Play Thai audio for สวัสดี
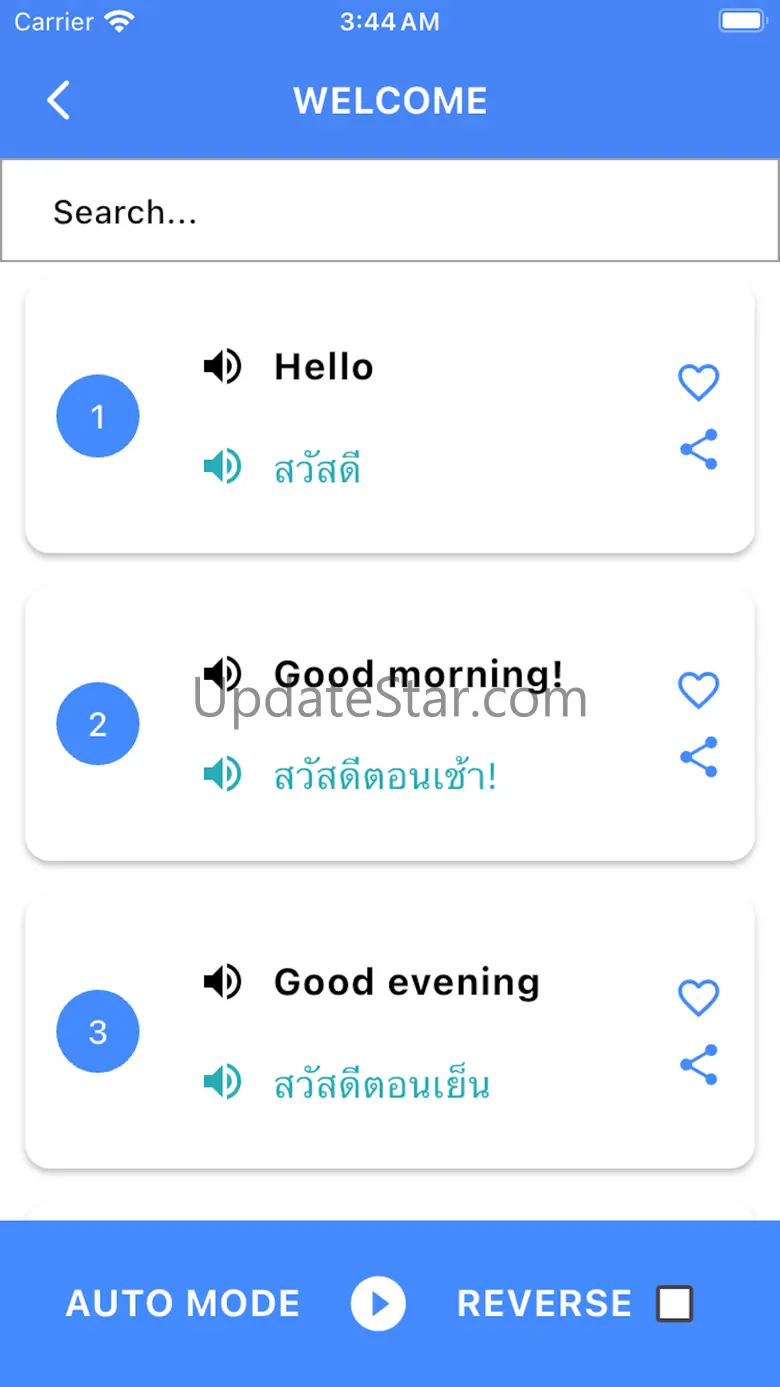The width and height of the screenshot is (780, 1387). [222, 466]
